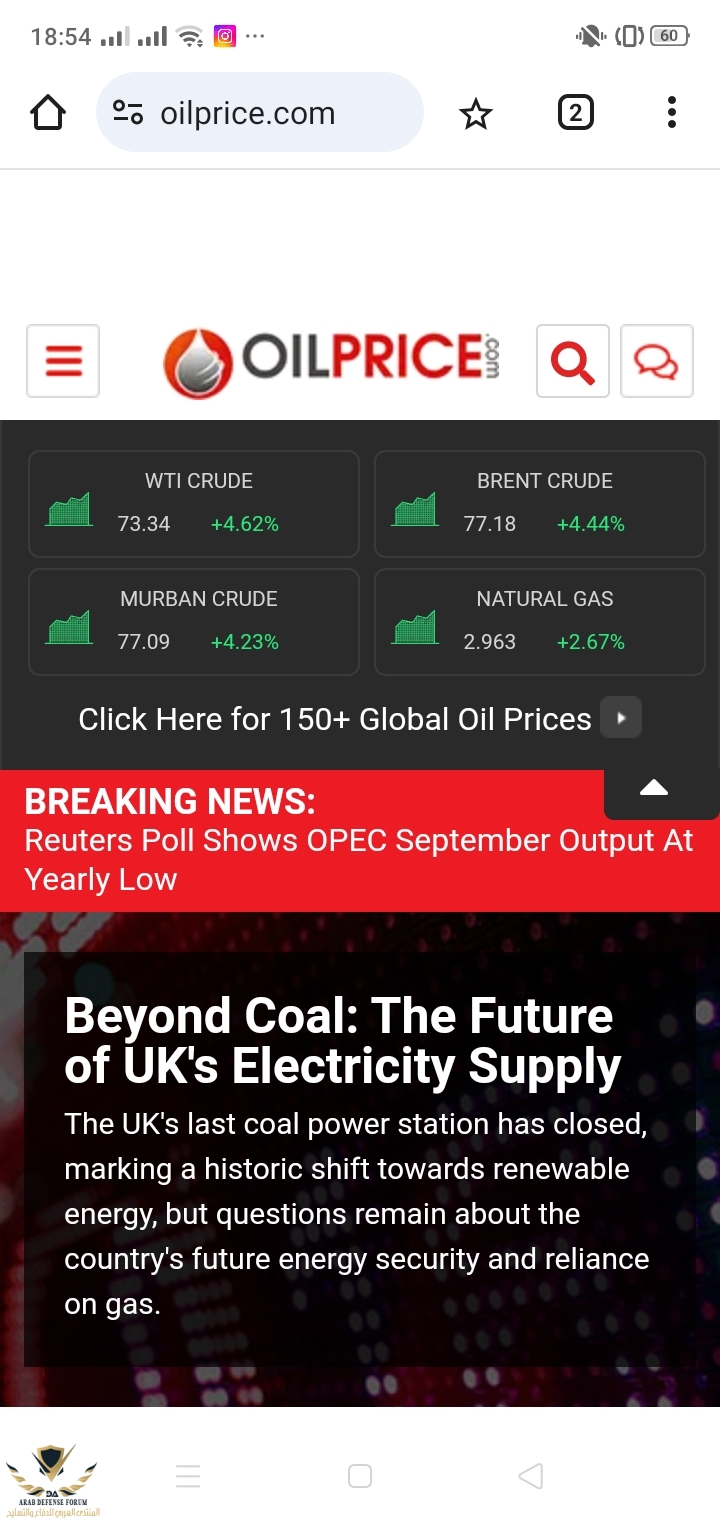The width and height of the screenshot is (720, 1520).
Task: Open the Murban Crude price card
Action: pyautogui.click(x=194, y=621)
